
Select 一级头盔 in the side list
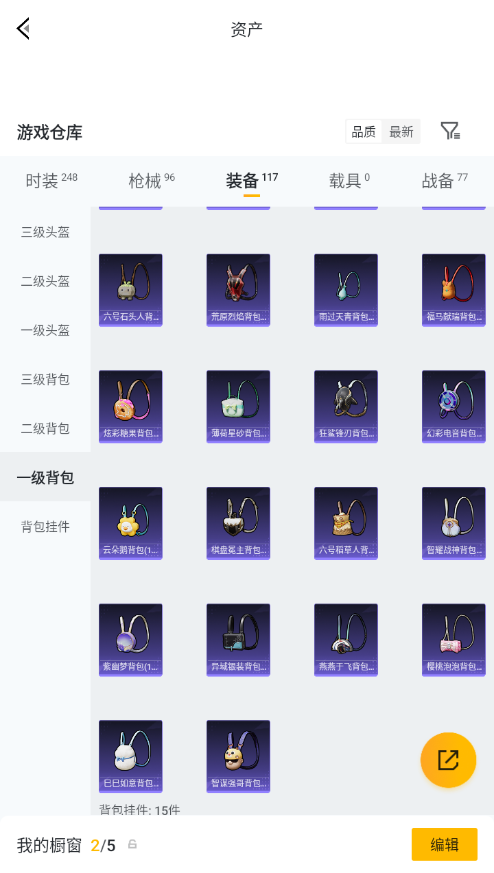pyautogui.click(x=45, y=330)
